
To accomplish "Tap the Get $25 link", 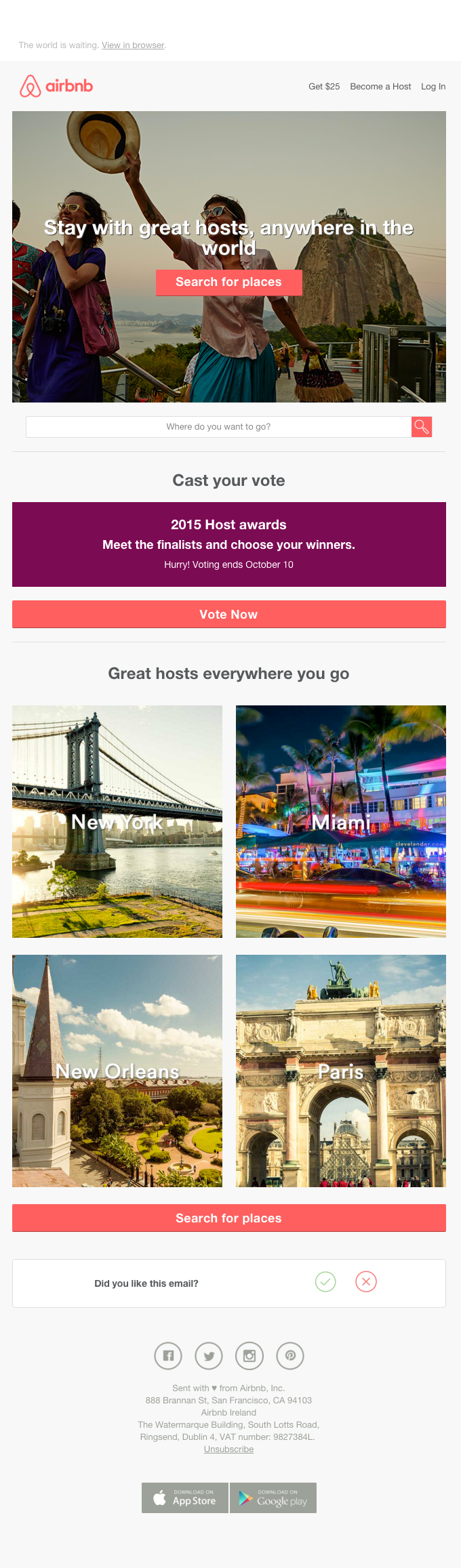I will [x=324, y=87].
